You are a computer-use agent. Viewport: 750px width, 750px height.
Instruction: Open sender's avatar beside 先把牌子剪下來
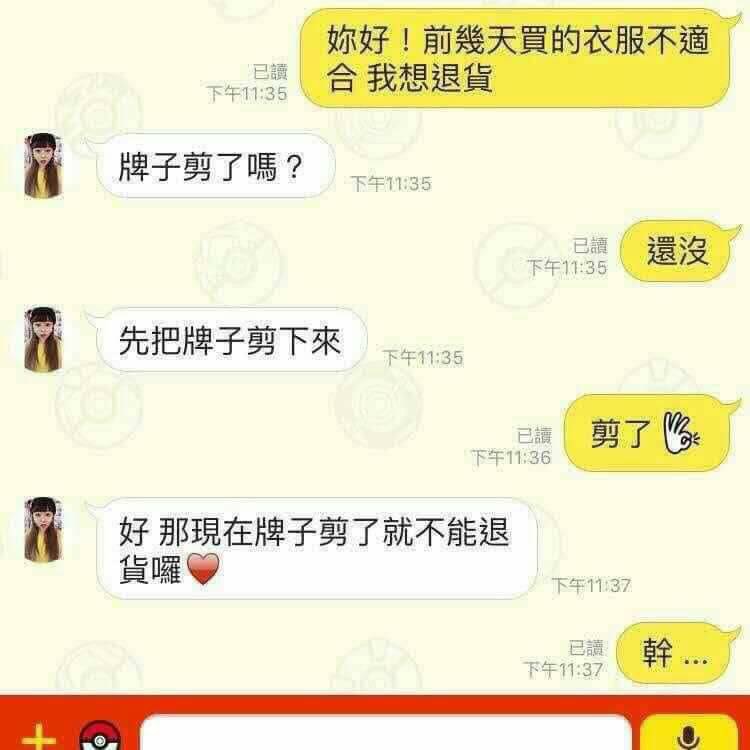point(44,338)
